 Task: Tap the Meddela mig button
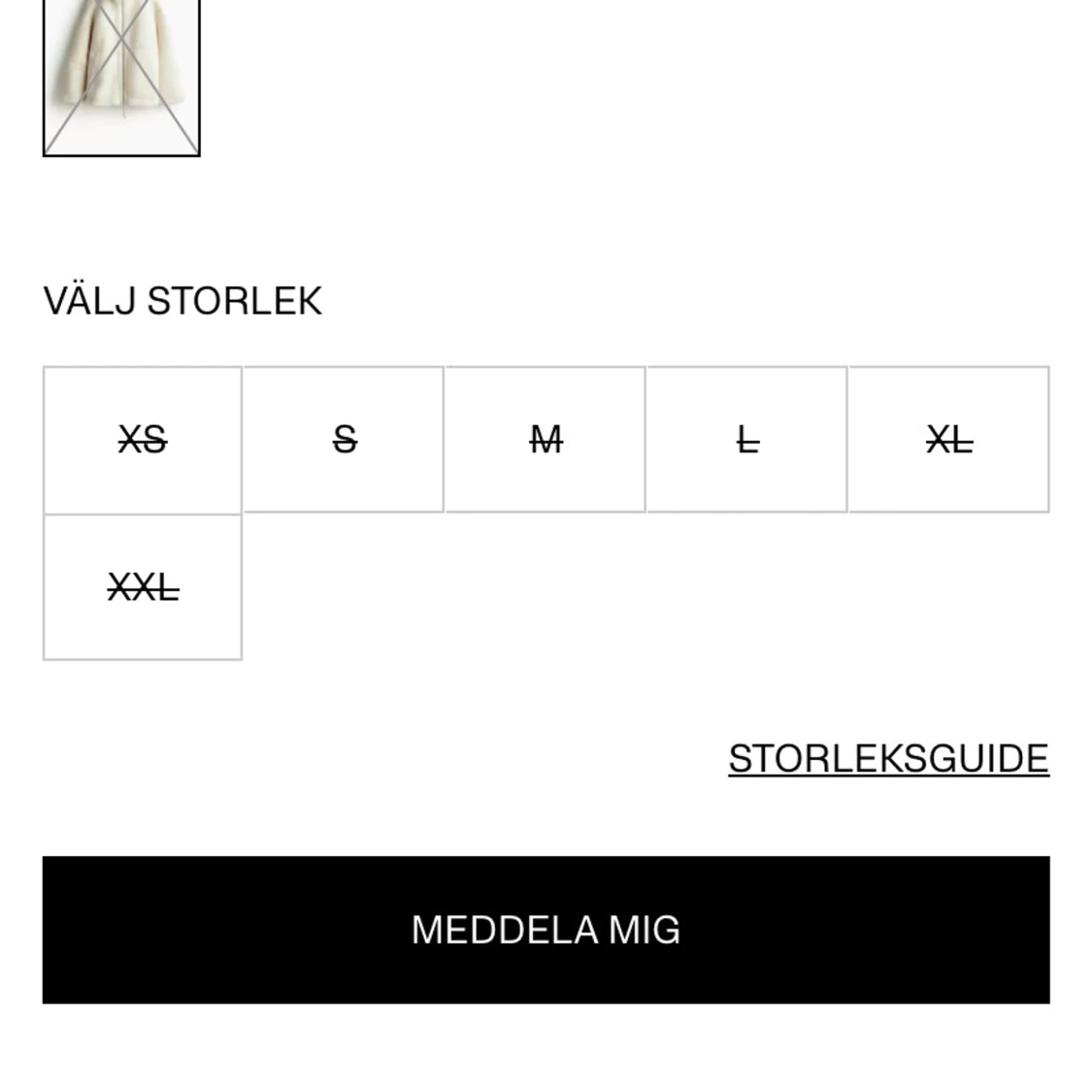(x=546, y=929)
